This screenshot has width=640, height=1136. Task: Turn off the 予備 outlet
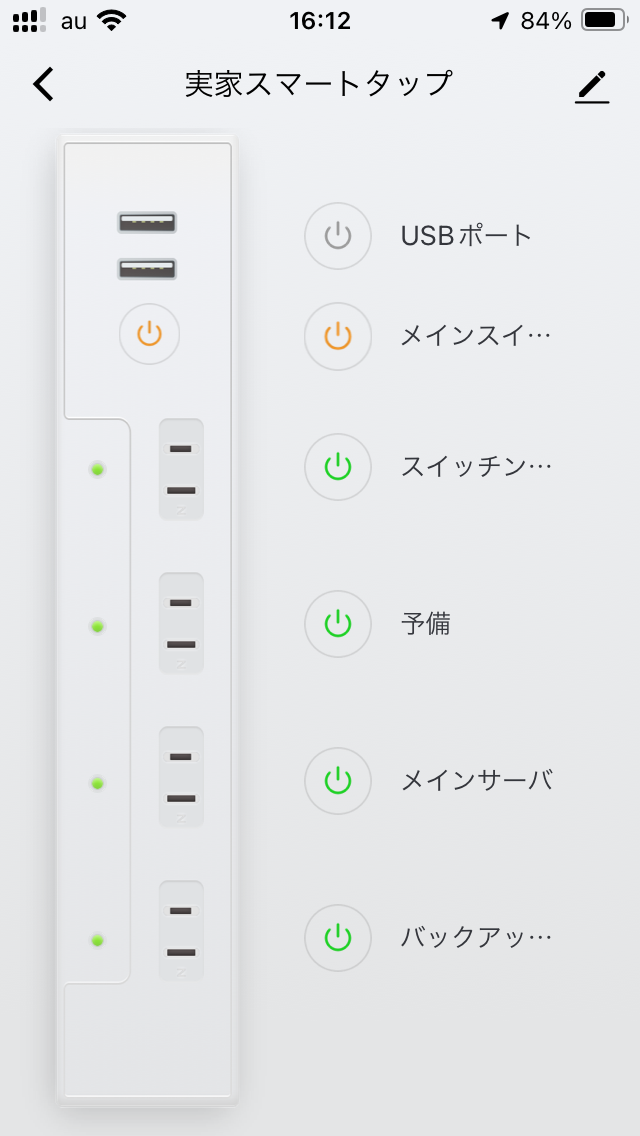tap(338, 624)
